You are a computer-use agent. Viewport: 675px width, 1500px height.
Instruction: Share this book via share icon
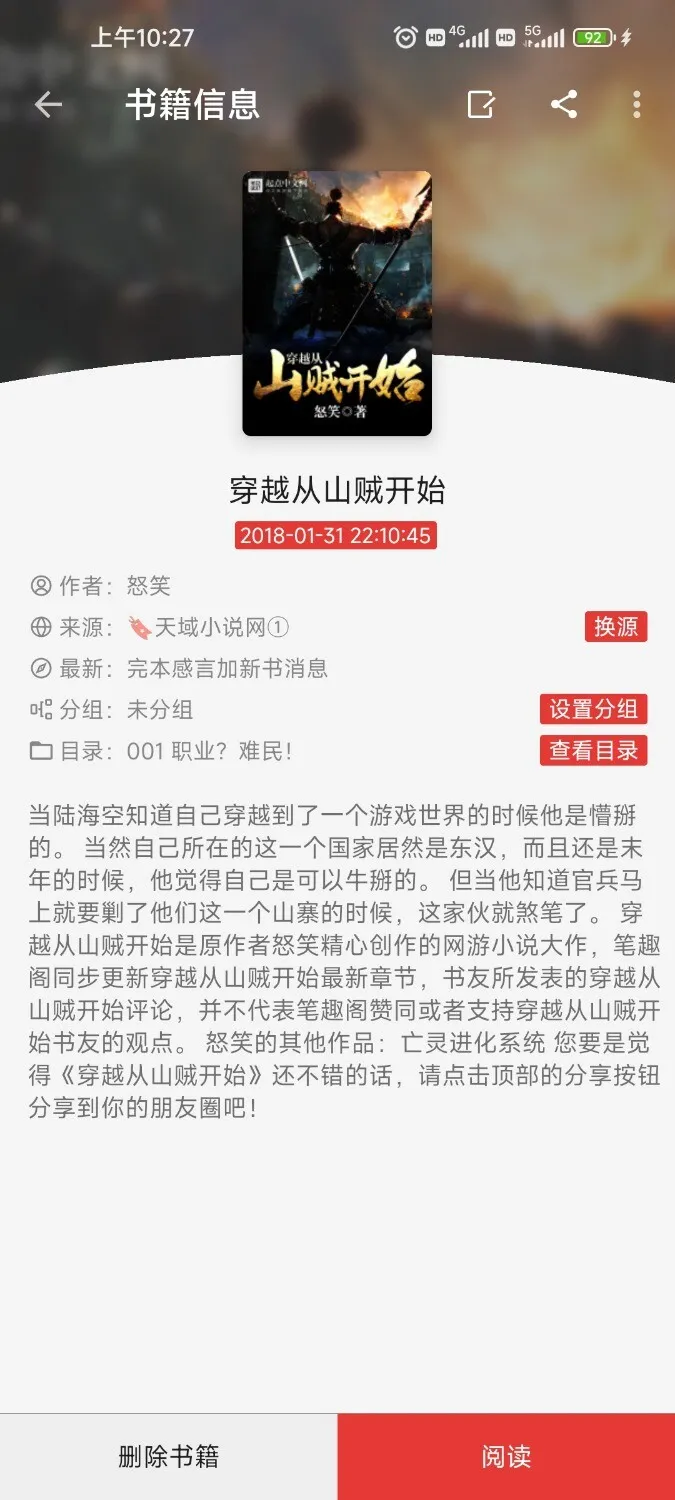pyautogui.click(x=564, y=104)
